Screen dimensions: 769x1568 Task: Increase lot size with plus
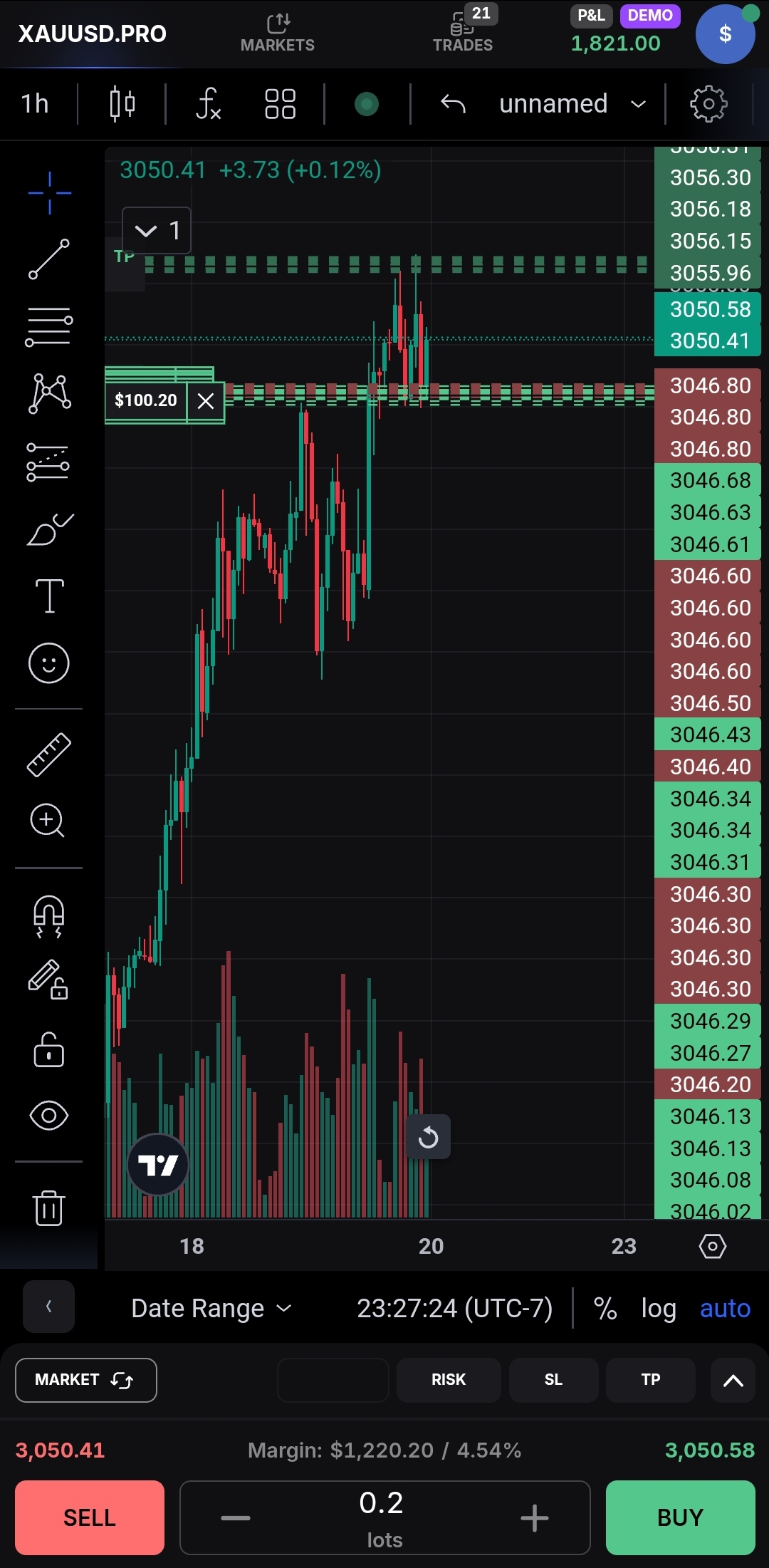click(x=534, y=1518)
